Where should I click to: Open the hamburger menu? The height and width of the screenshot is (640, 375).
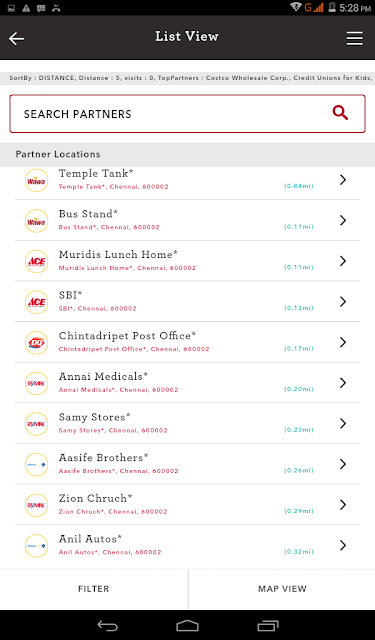point(355,39)
